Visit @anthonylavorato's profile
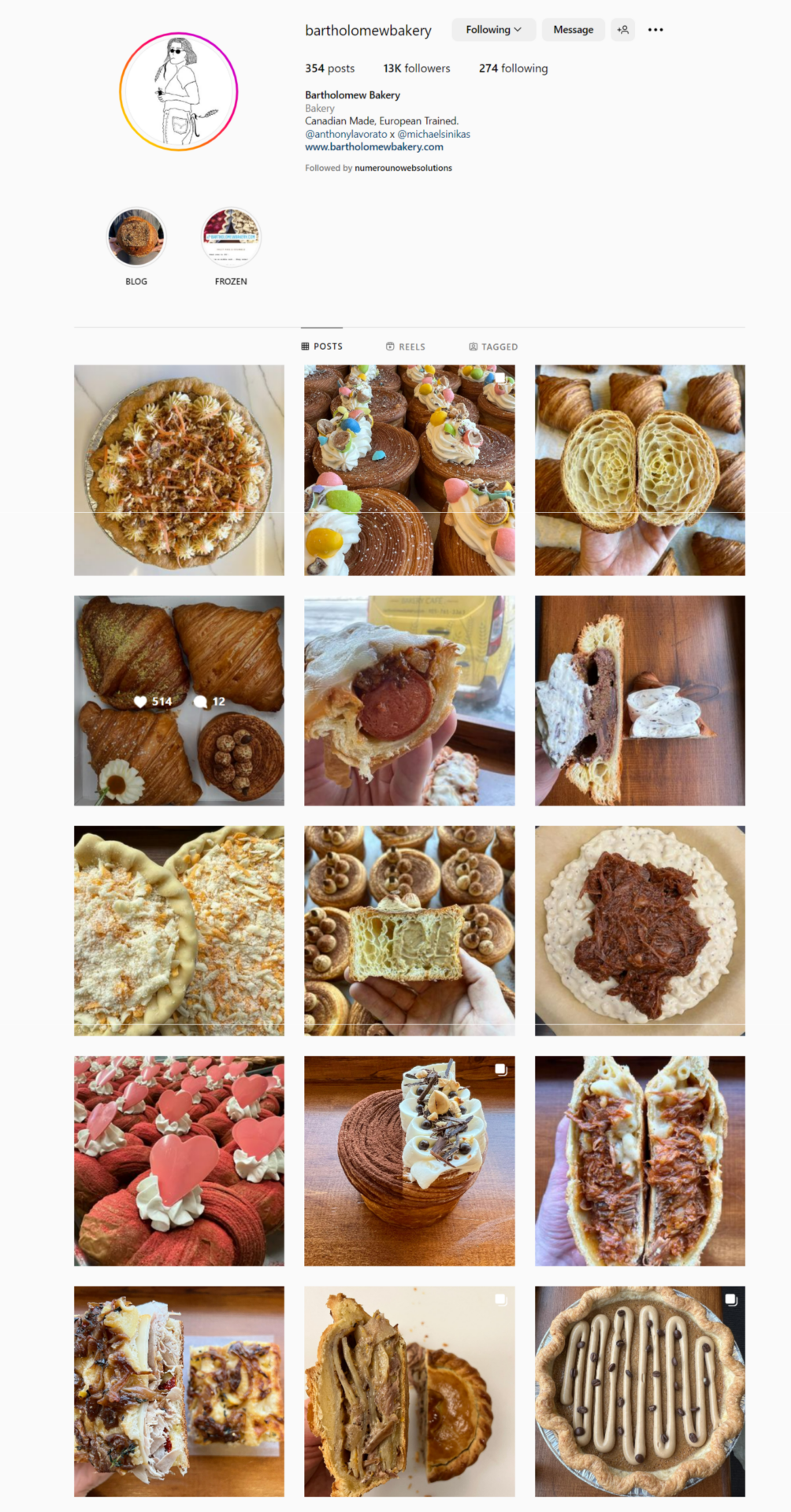Screen dimensions: 791x1512 tap(346, 134)
